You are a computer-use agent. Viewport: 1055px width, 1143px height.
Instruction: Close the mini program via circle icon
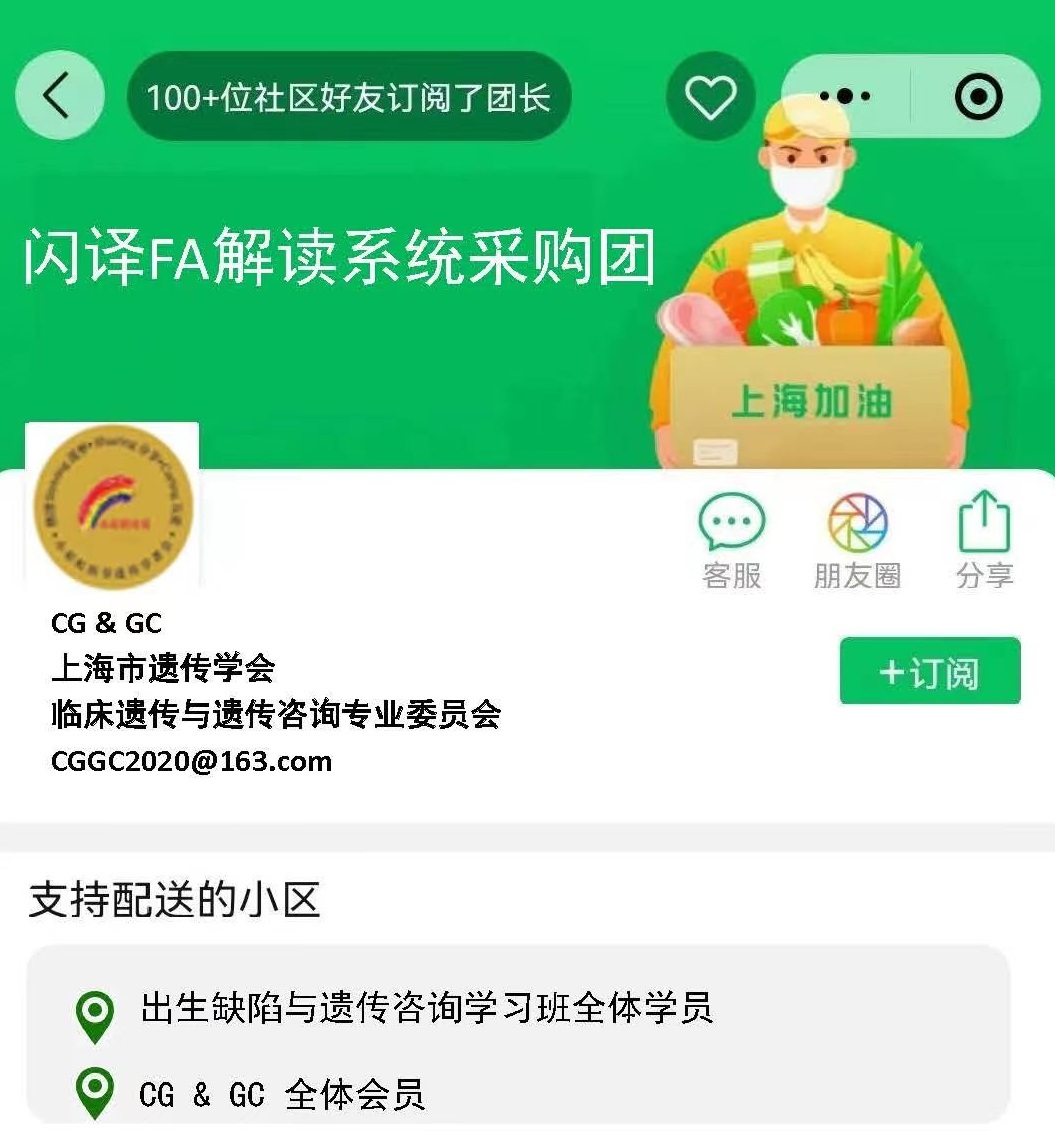coord(977,97)
